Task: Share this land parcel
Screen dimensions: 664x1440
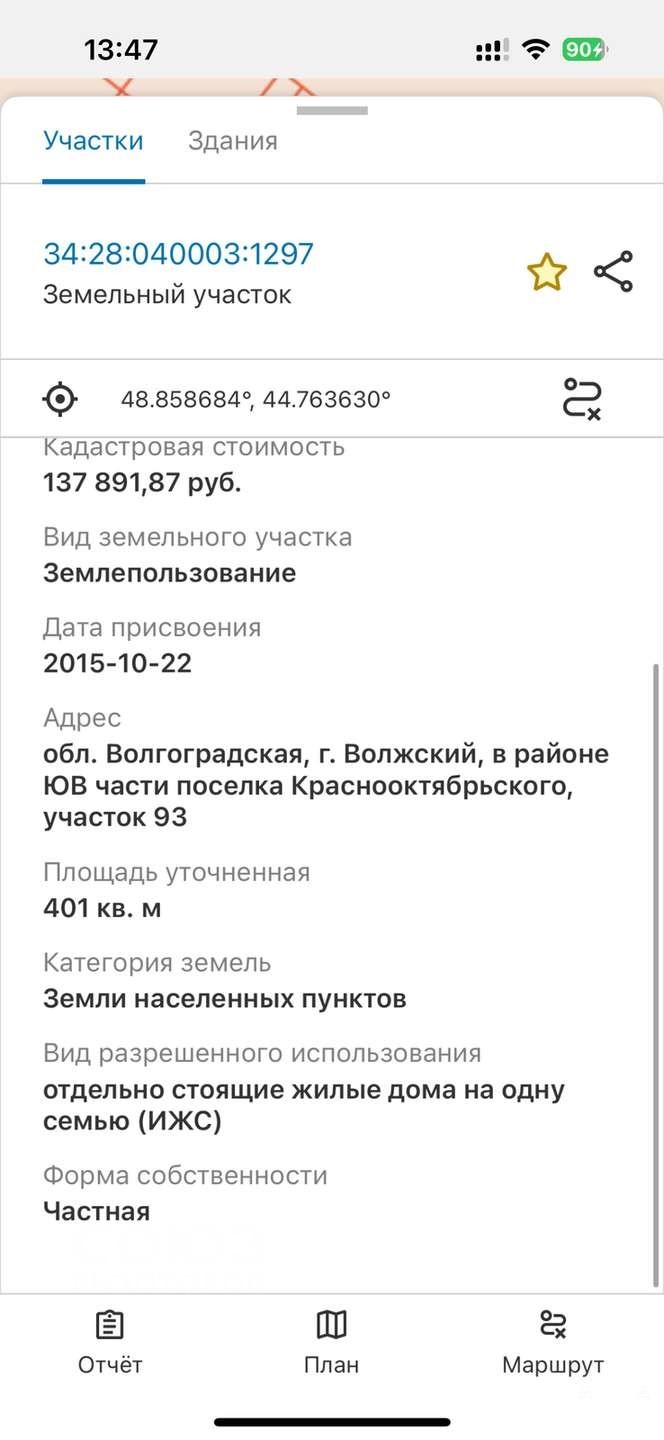Action: 613,272
